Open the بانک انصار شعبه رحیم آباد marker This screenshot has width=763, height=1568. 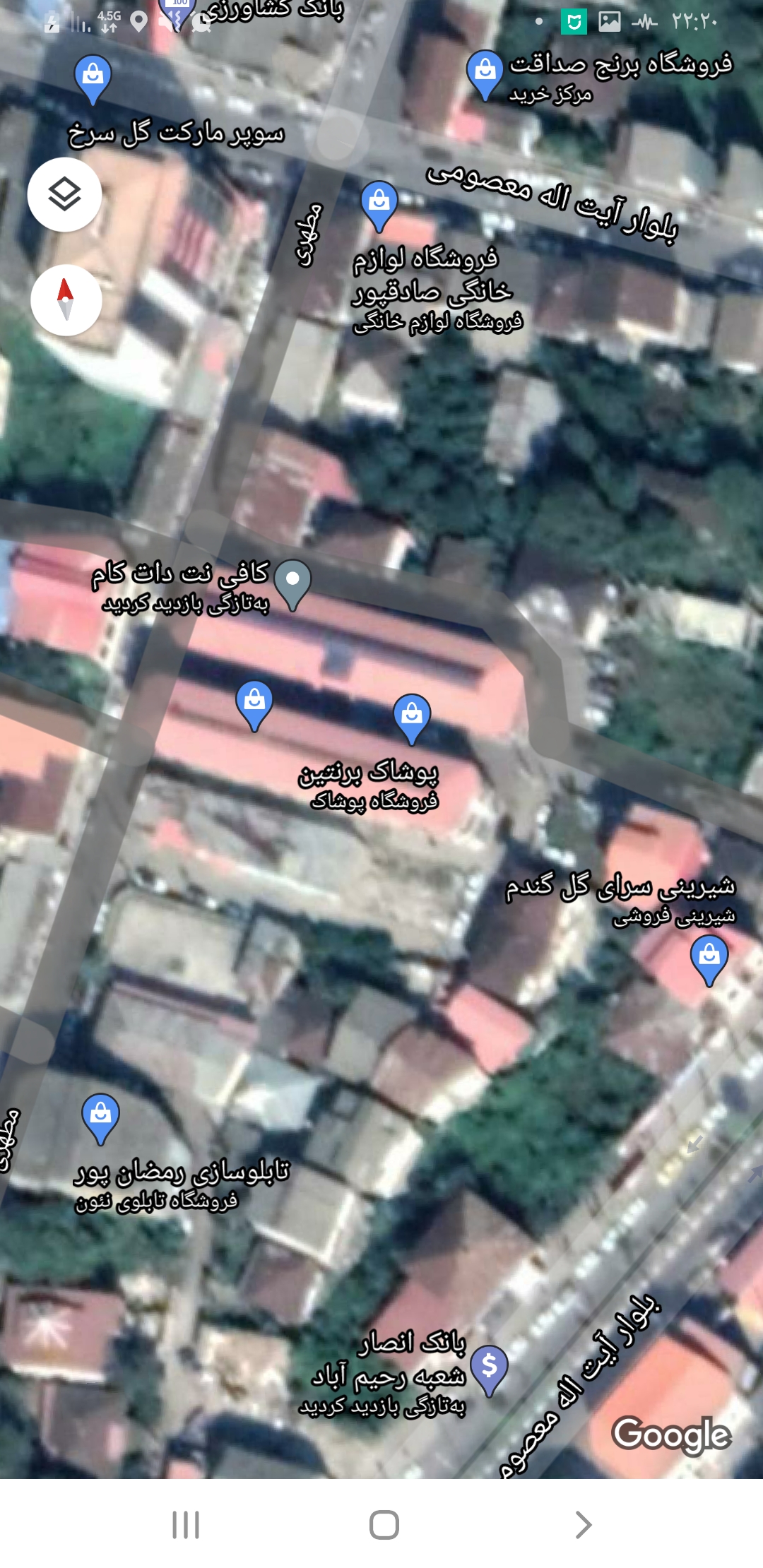click(489, 1367)
